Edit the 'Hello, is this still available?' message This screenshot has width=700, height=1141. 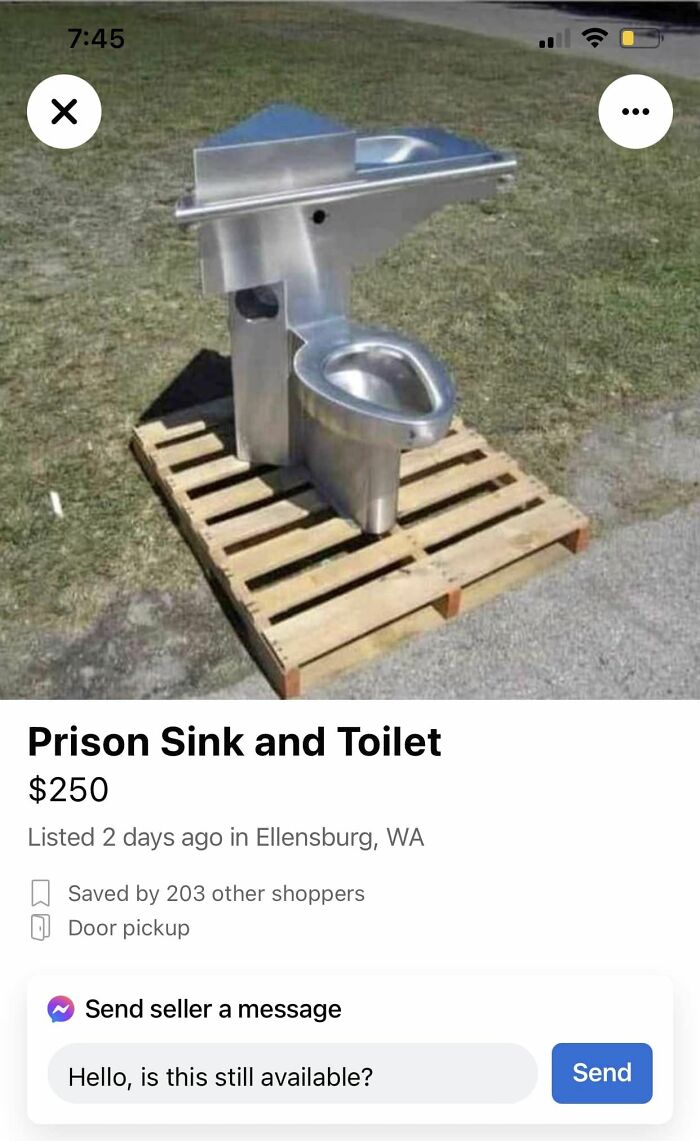tap(292, 1076)
